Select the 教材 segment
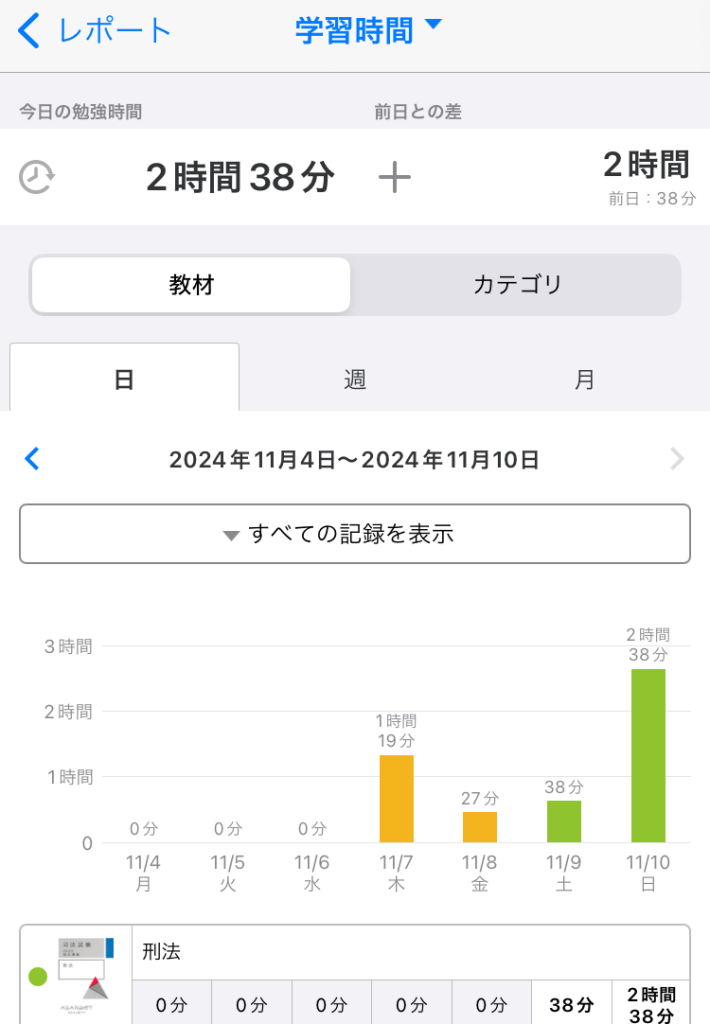The height and width of the screenshot is (1024, 710). 191,285
